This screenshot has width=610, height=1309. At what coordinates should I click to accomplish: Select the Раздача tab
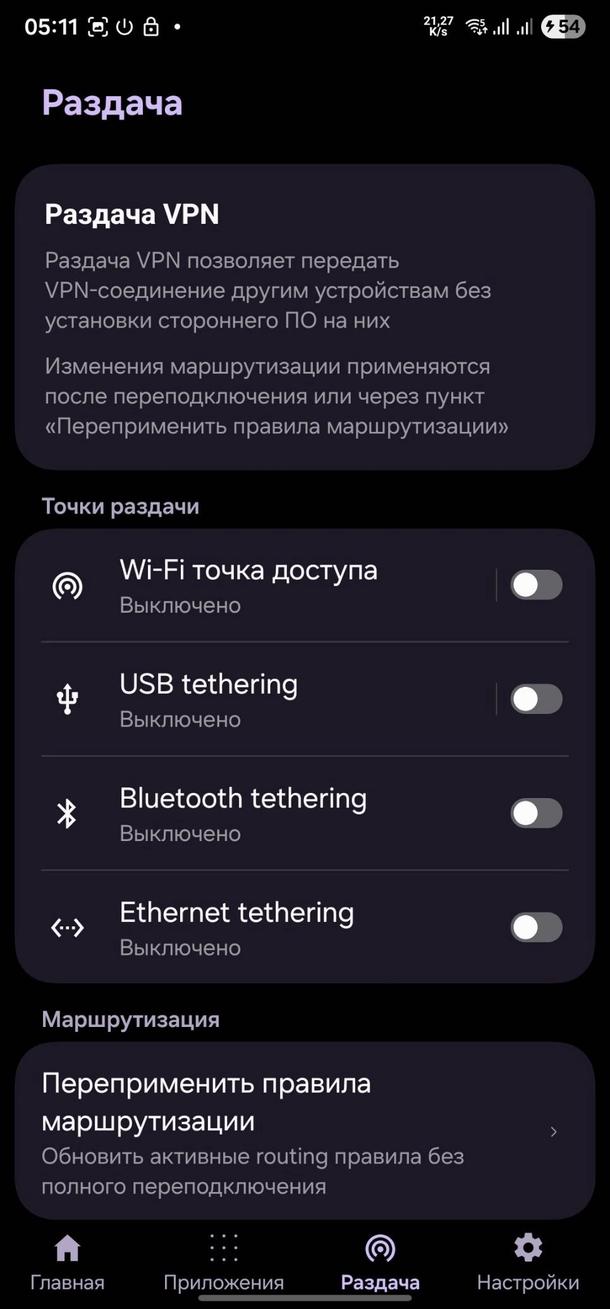point(380,1261)
